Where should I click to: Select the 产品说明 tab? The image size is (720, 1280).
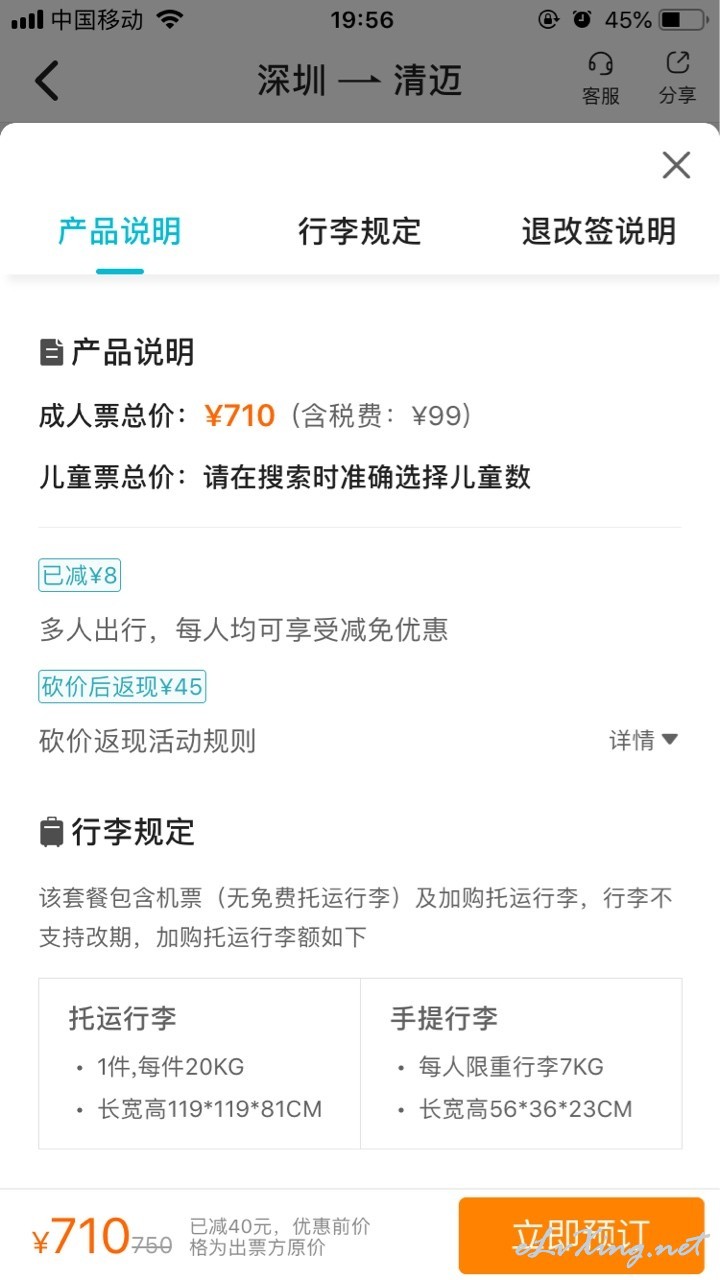click(x=120, y=231)
